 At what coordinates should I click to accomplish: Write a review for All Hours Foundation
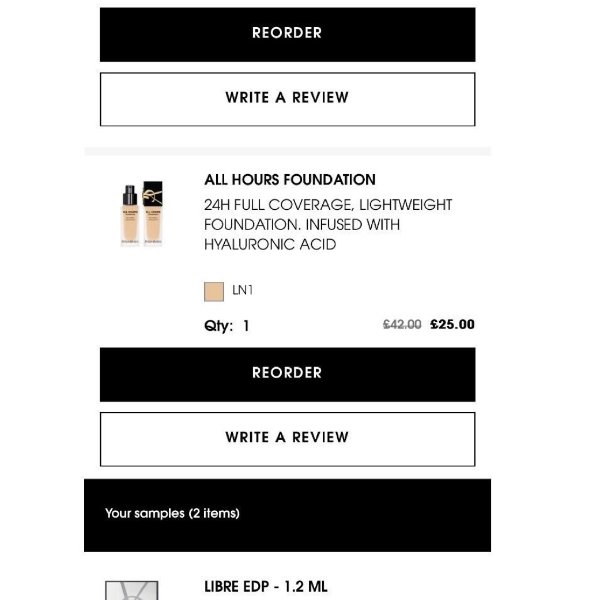pyautogui.click(x=287, y=438)
